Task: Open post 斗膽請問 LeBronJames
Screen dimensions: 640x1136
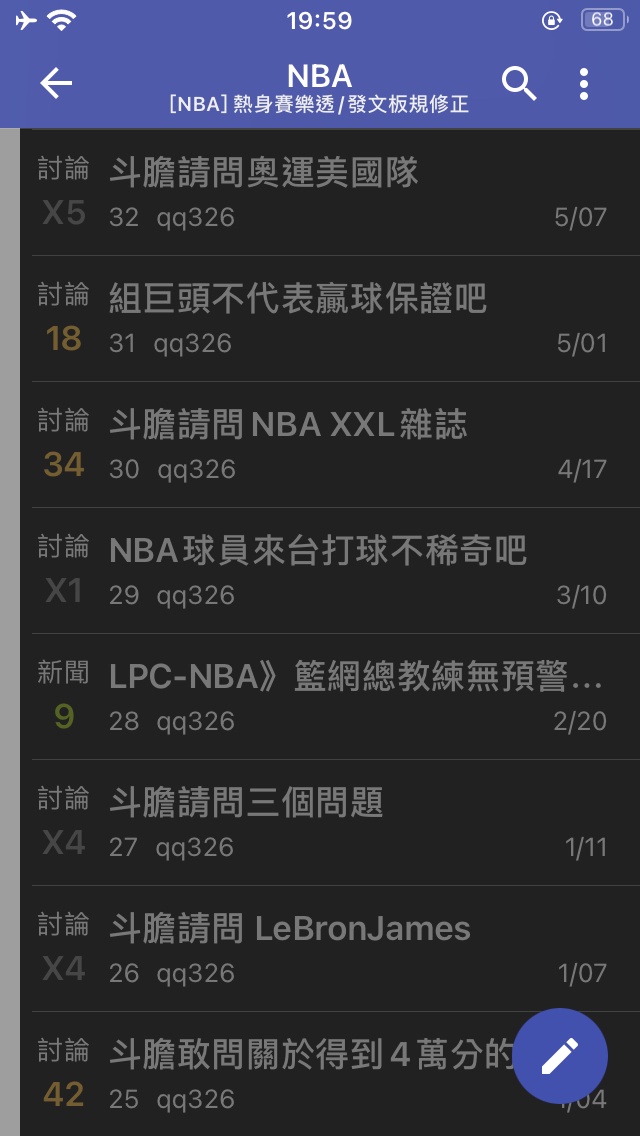Action: pyautogui.click(x=290, y=929)
